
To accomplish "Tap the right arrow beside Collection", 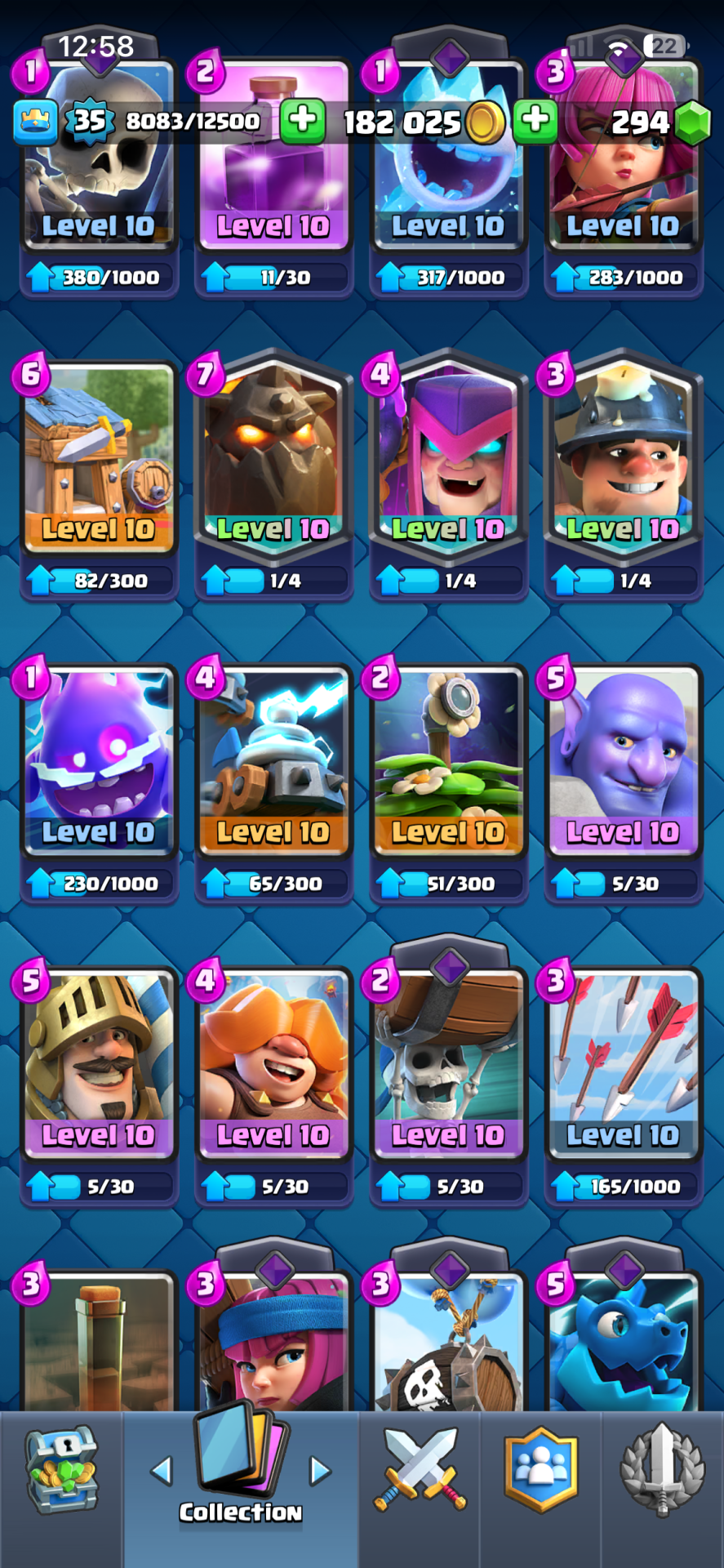I will (320, 1472).
